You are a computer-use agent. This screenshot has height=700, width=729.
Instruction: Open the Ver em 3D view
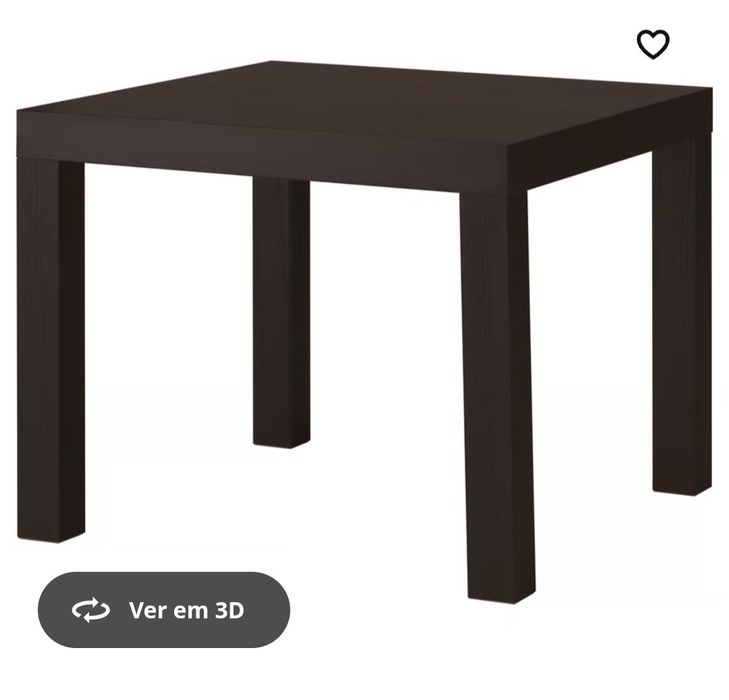(x=164, y=610)
